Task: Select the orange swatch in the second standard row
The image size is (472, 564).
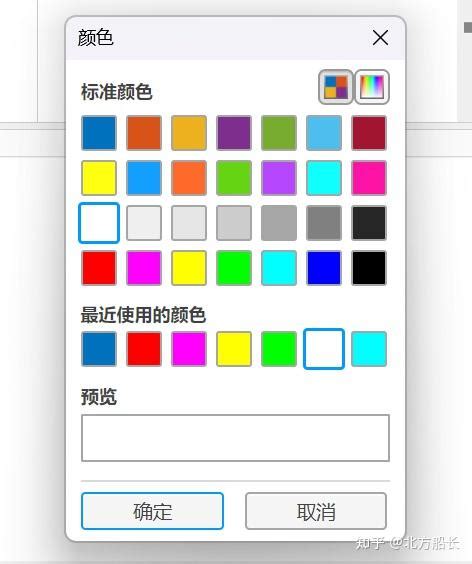Action: [x=189, y=178]
